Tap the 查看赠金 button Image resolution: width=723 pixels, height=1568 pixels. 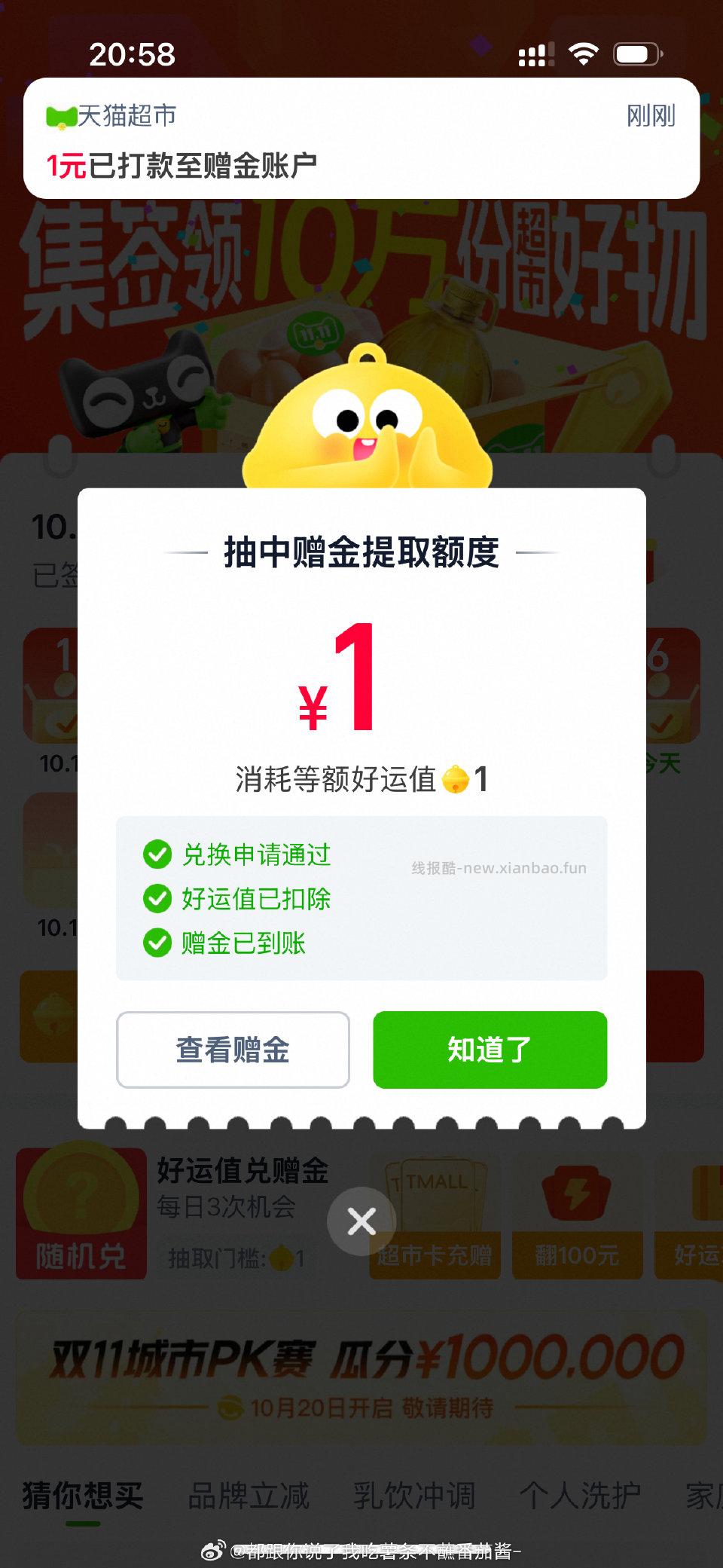(x=232, y=1050)
